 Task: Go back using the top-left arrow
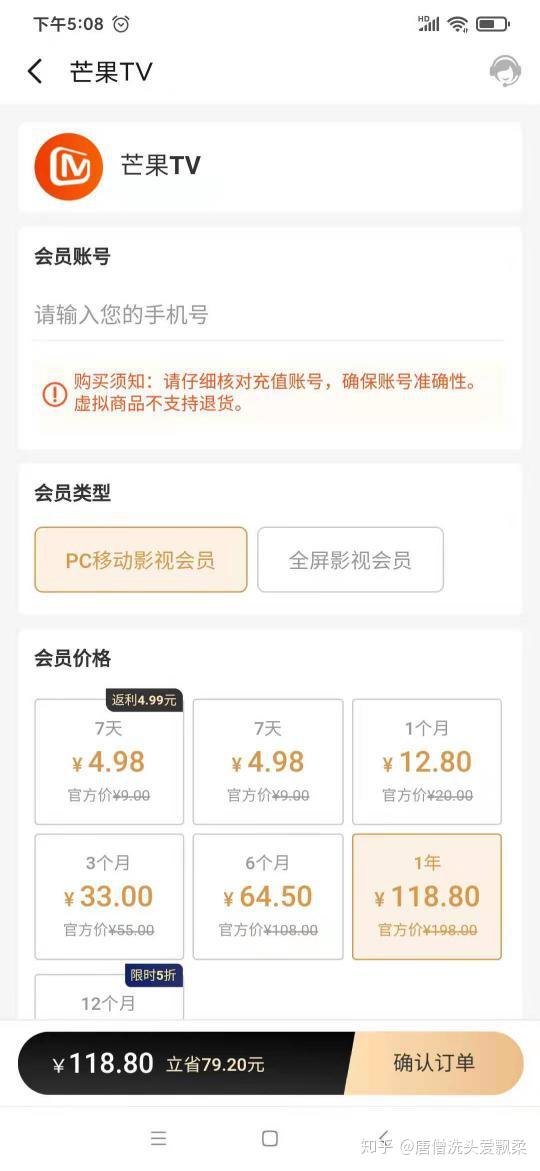pos(34,72)
